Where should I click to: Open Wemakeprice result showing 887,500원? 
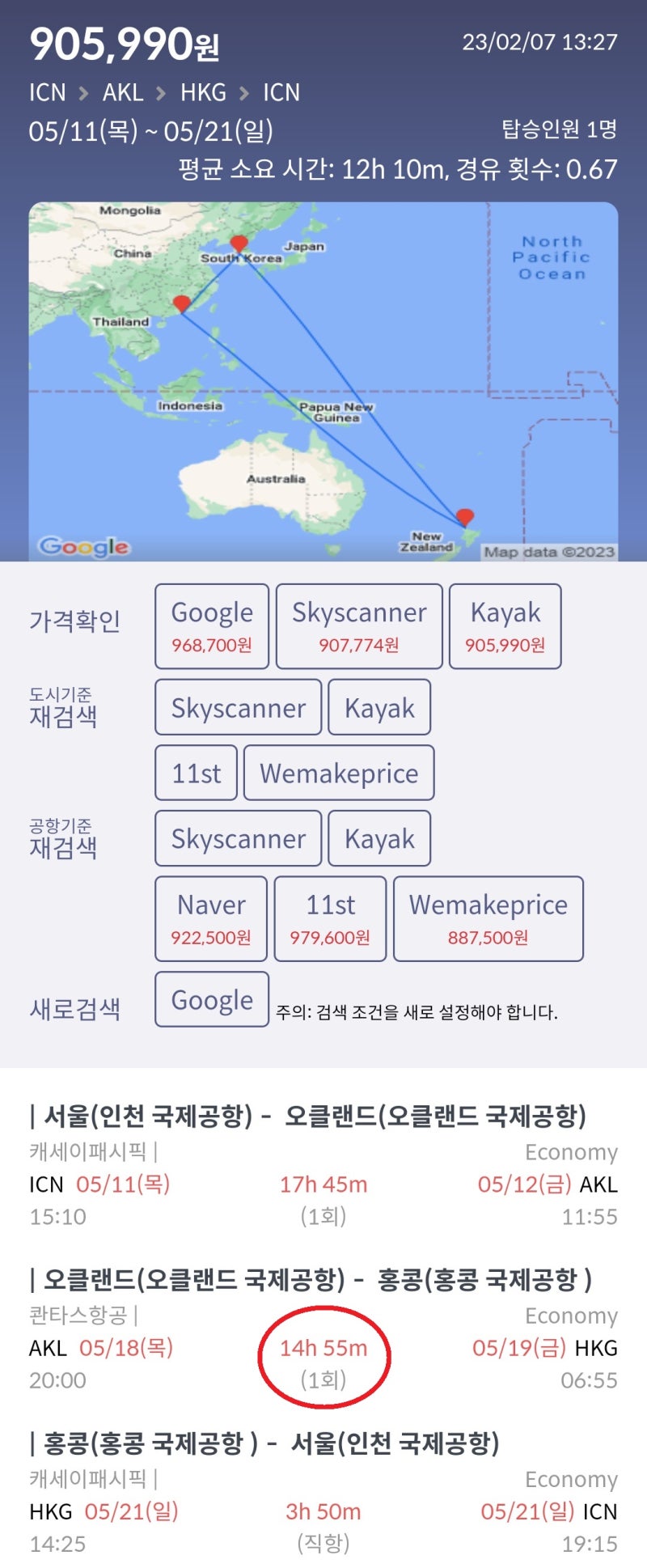(x=488, y=919)
